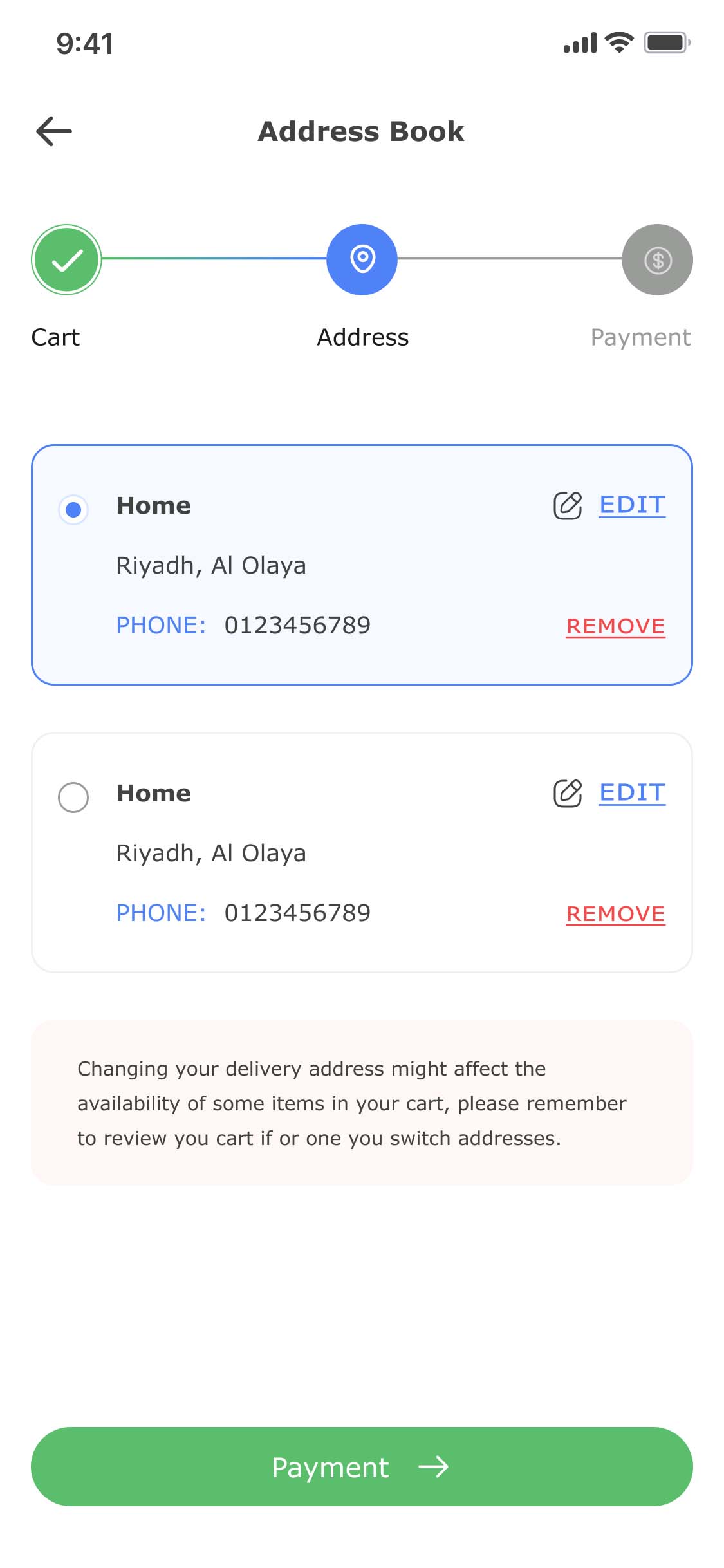Select the radio button of the unselected Home address
This screenshot has height=1568, width=724.
73,798
